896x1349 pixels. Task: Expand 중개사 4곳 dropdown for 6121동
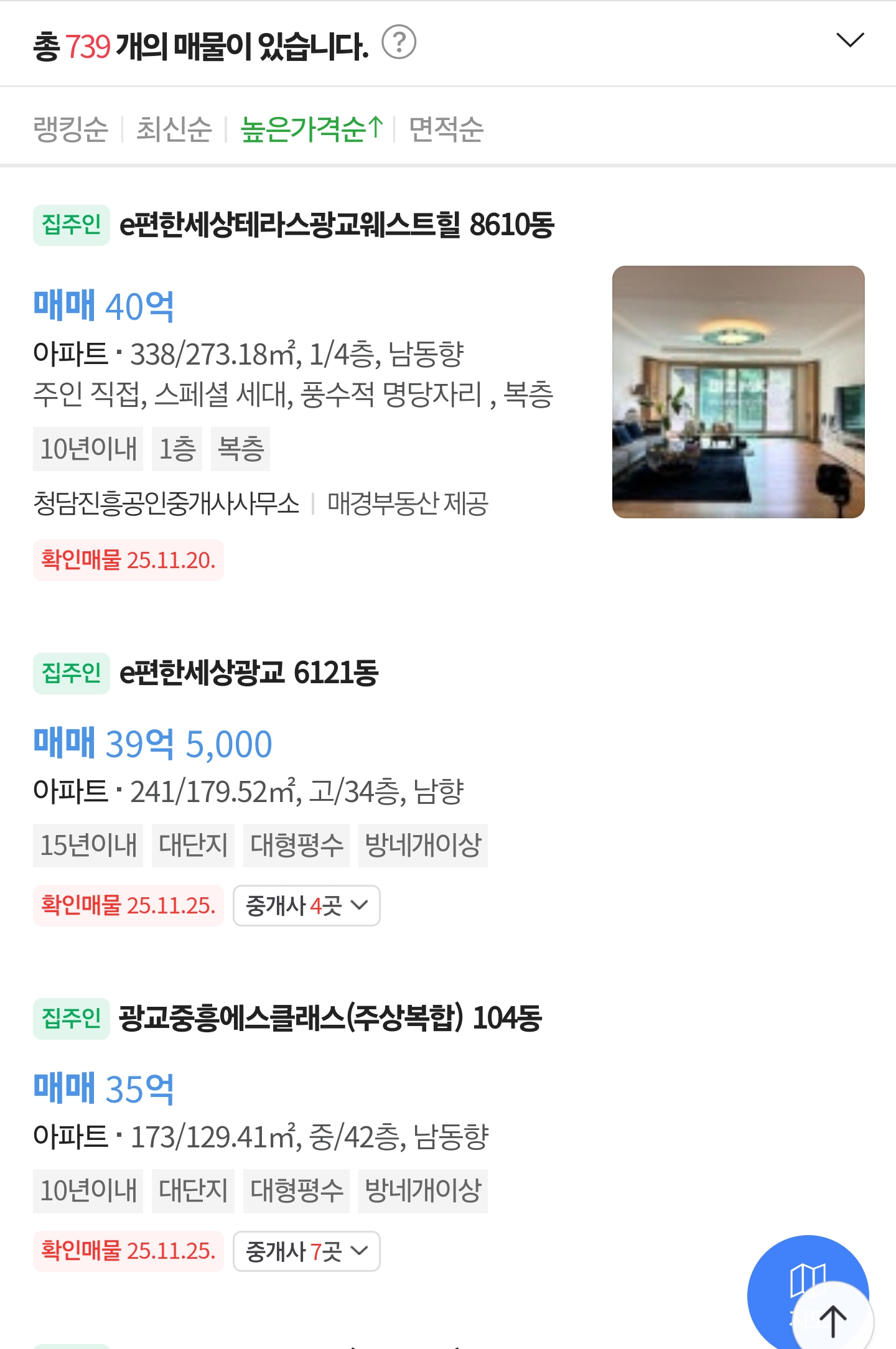point(306,905)
